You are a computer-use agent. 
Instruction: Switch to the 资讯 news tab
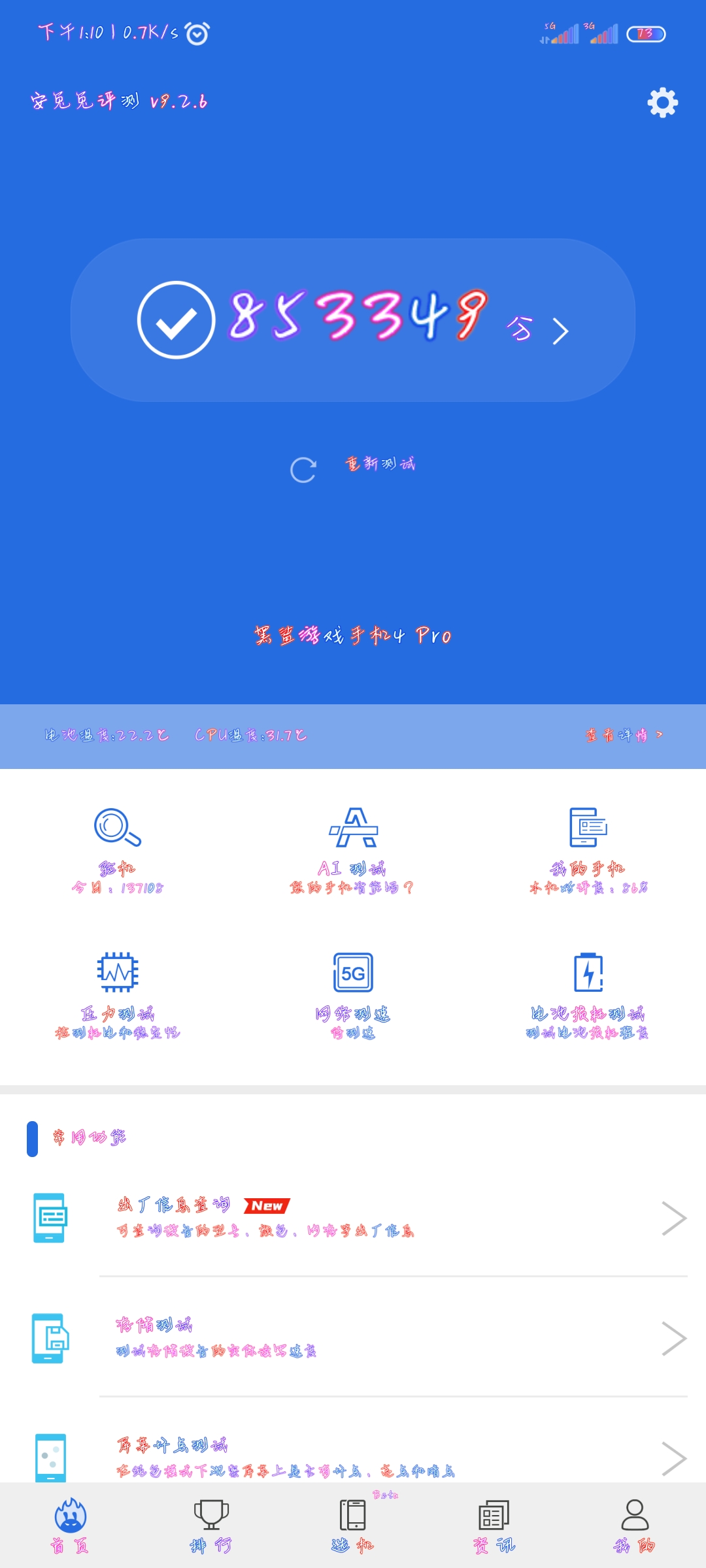[494, 1526]
